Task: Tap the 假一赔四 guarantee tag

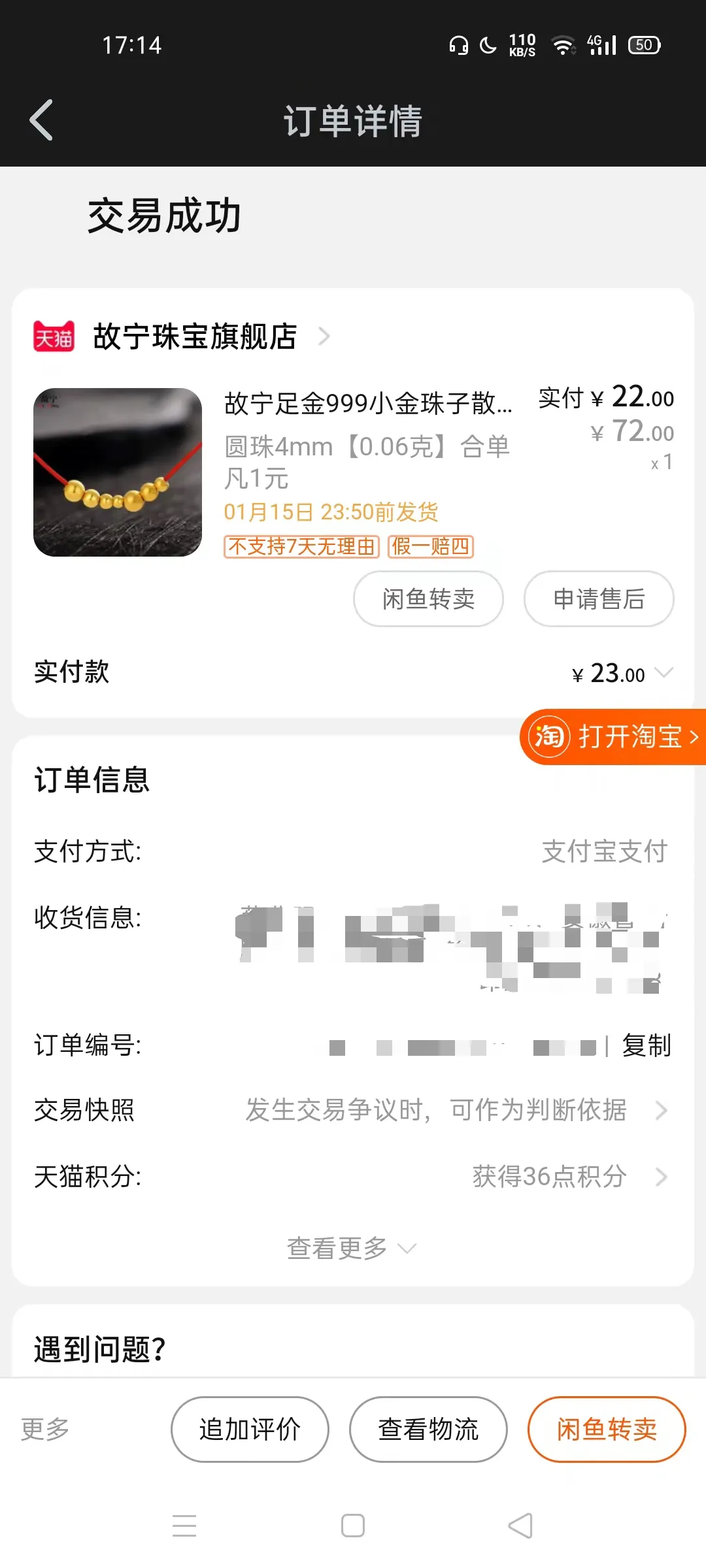Action: 431,547
